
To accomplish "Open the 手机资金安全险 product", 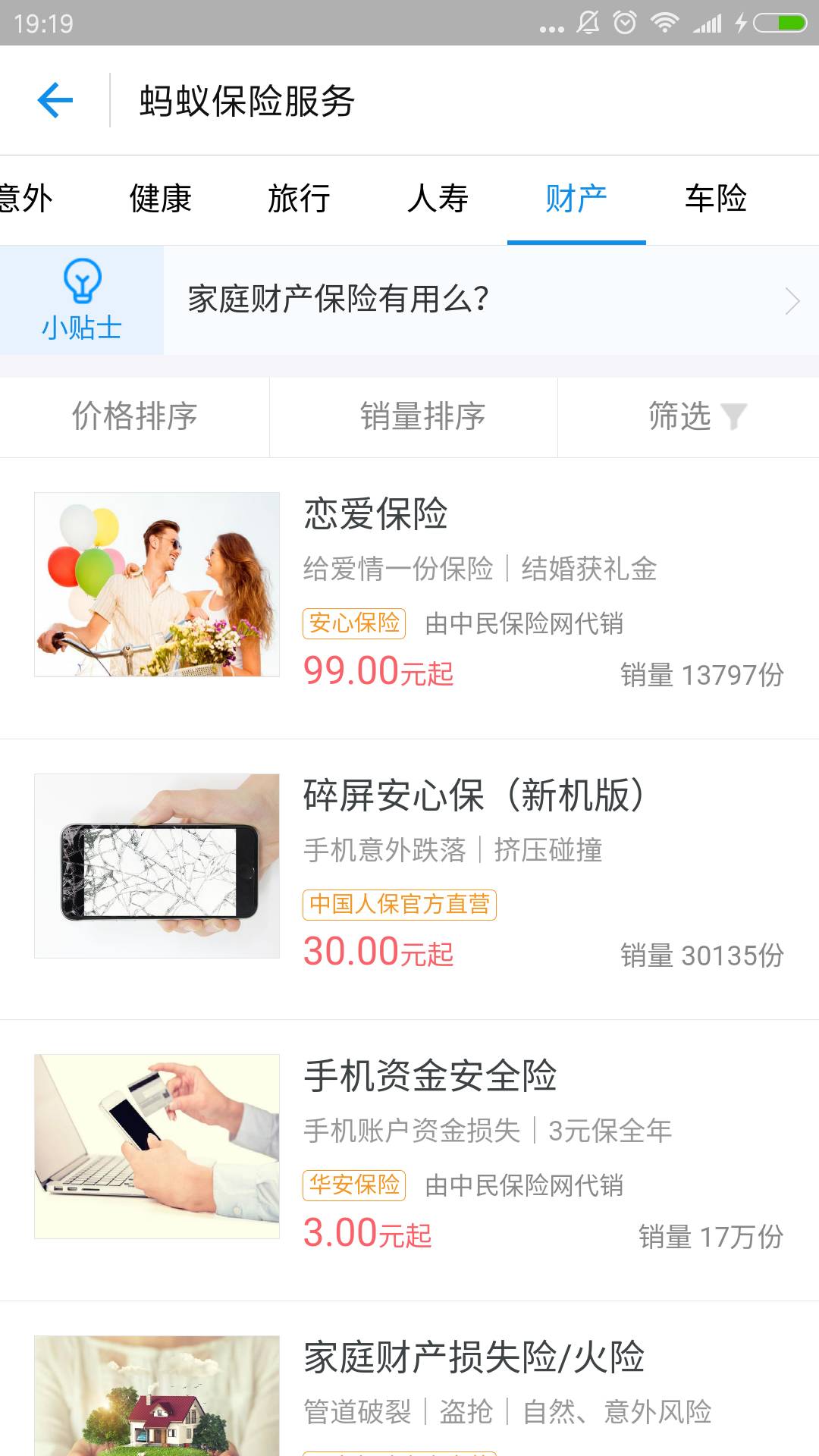I will coord(409,1153).
